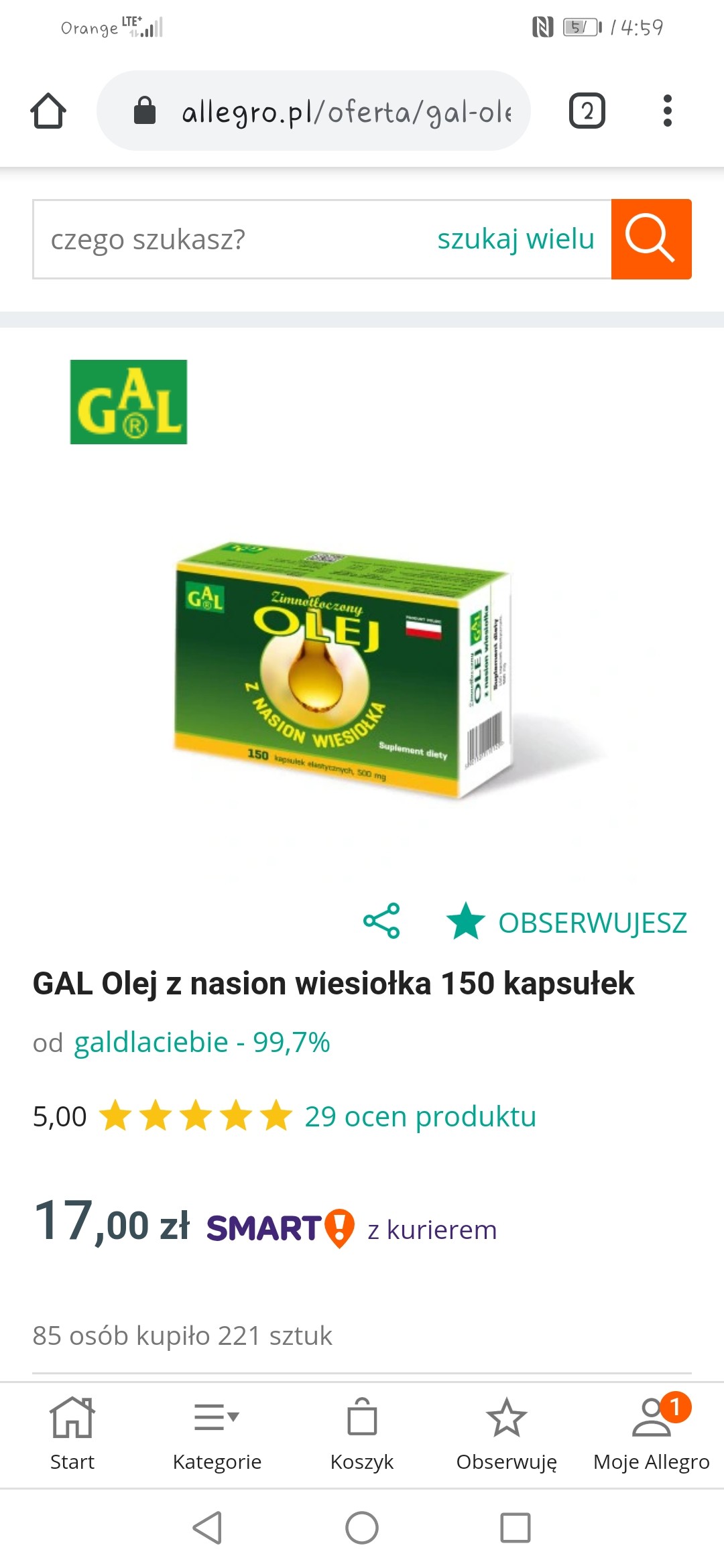
Task: Tap the orange search button
Action: click(650, 239)
